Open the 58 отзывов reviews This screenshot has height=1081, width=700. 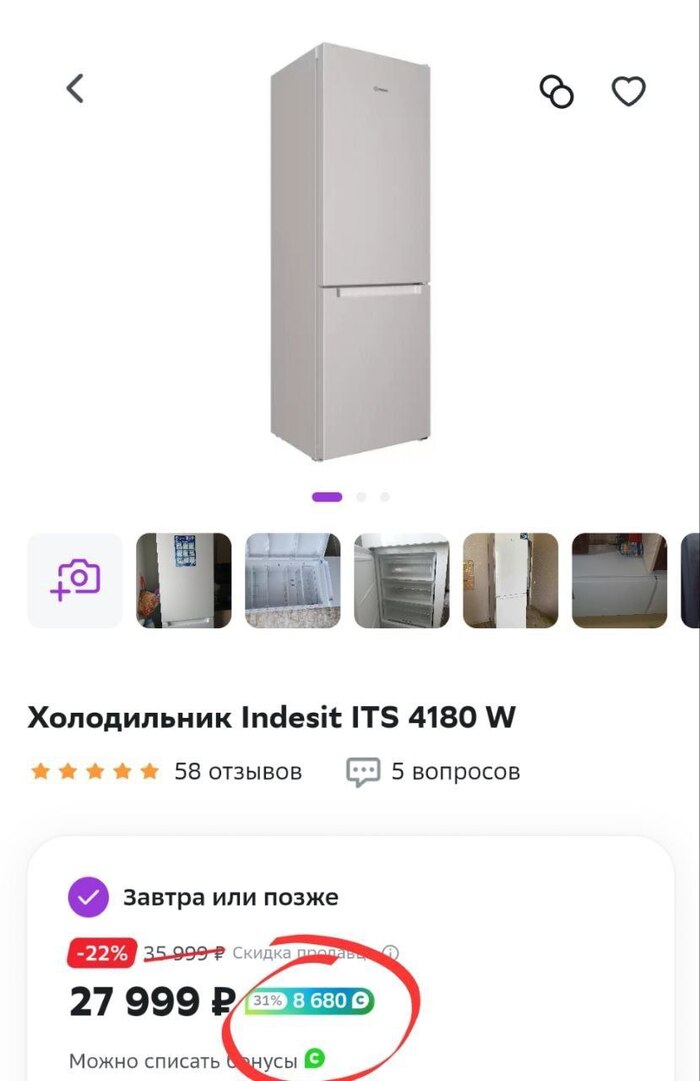(x=237, y=772)
